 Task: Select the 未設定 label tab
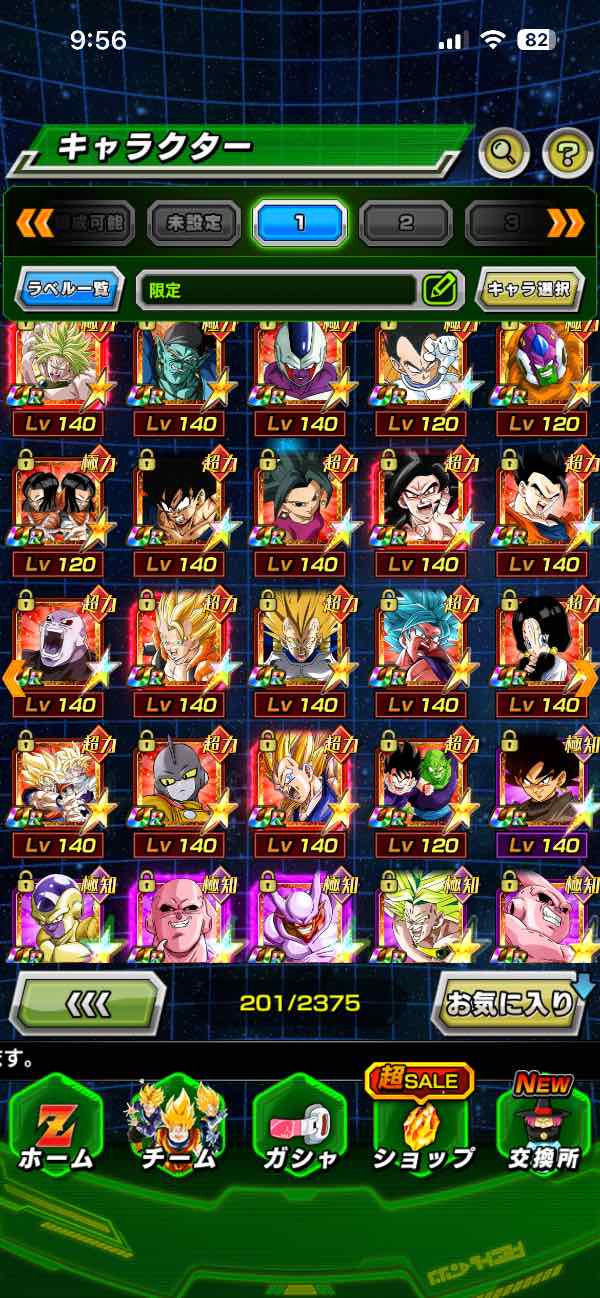coord(194,222)
